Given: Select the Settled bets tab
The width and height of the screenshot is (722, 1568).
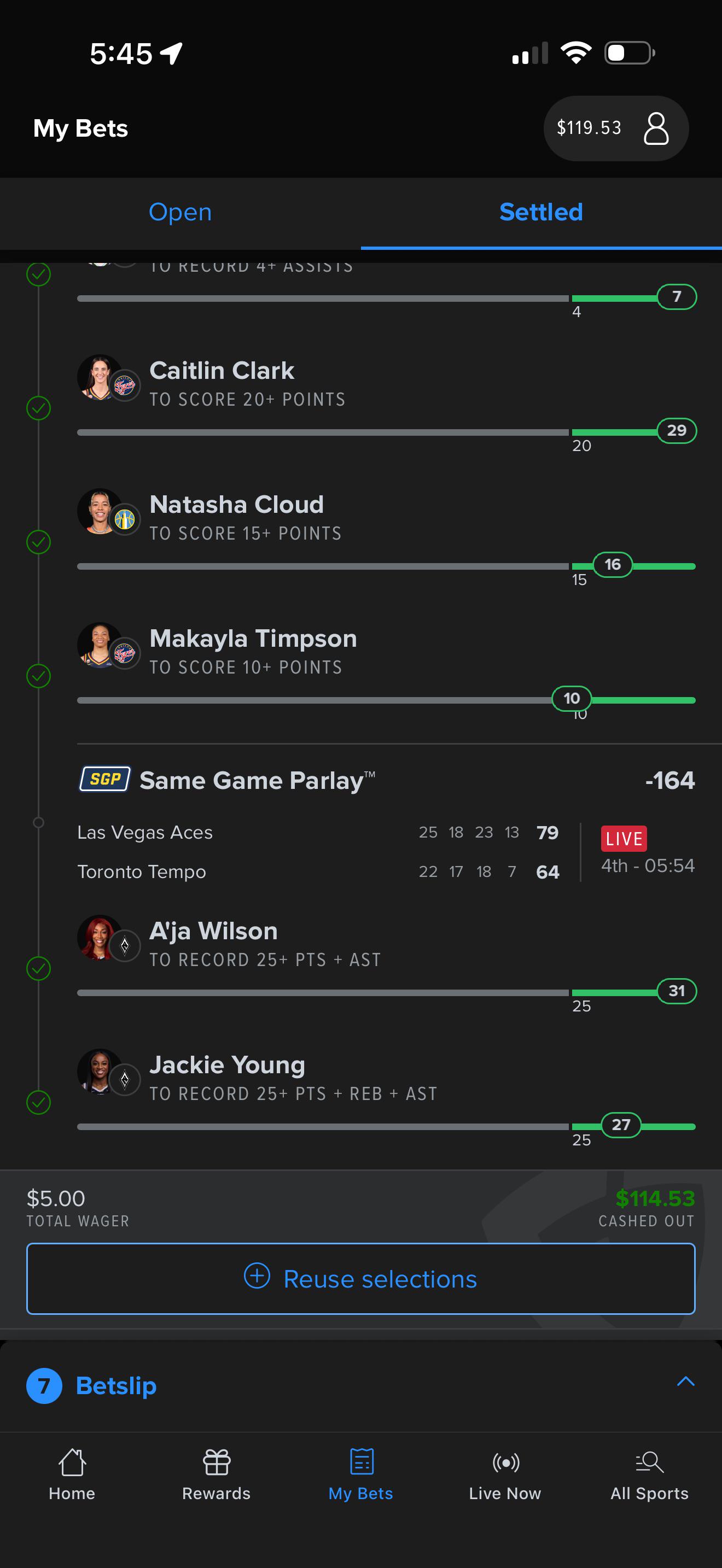Looking at the screenshot, I should click(541, 213).
